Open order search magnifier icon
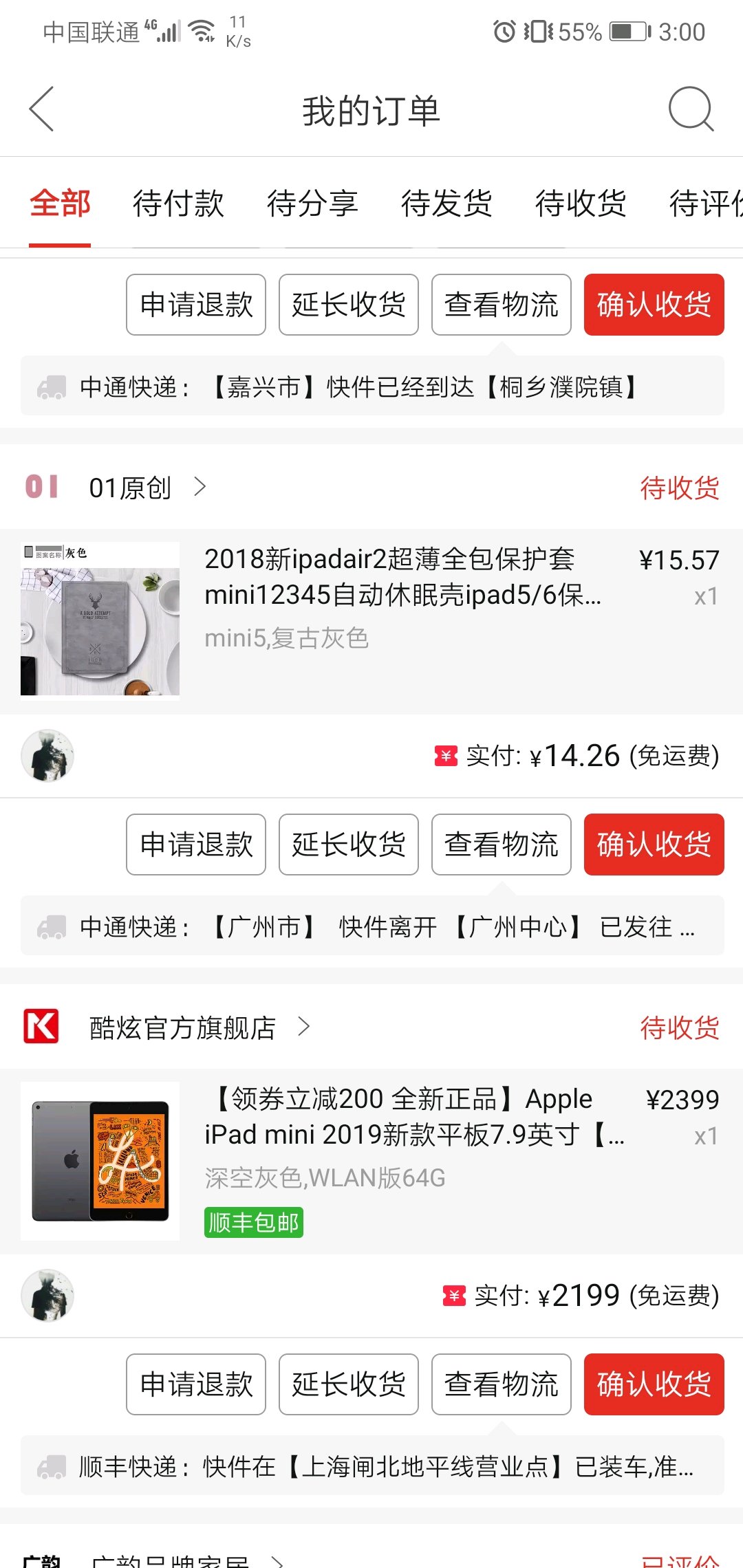The height and width of the screenshot is (1568, 743). (x=691, y=109)
